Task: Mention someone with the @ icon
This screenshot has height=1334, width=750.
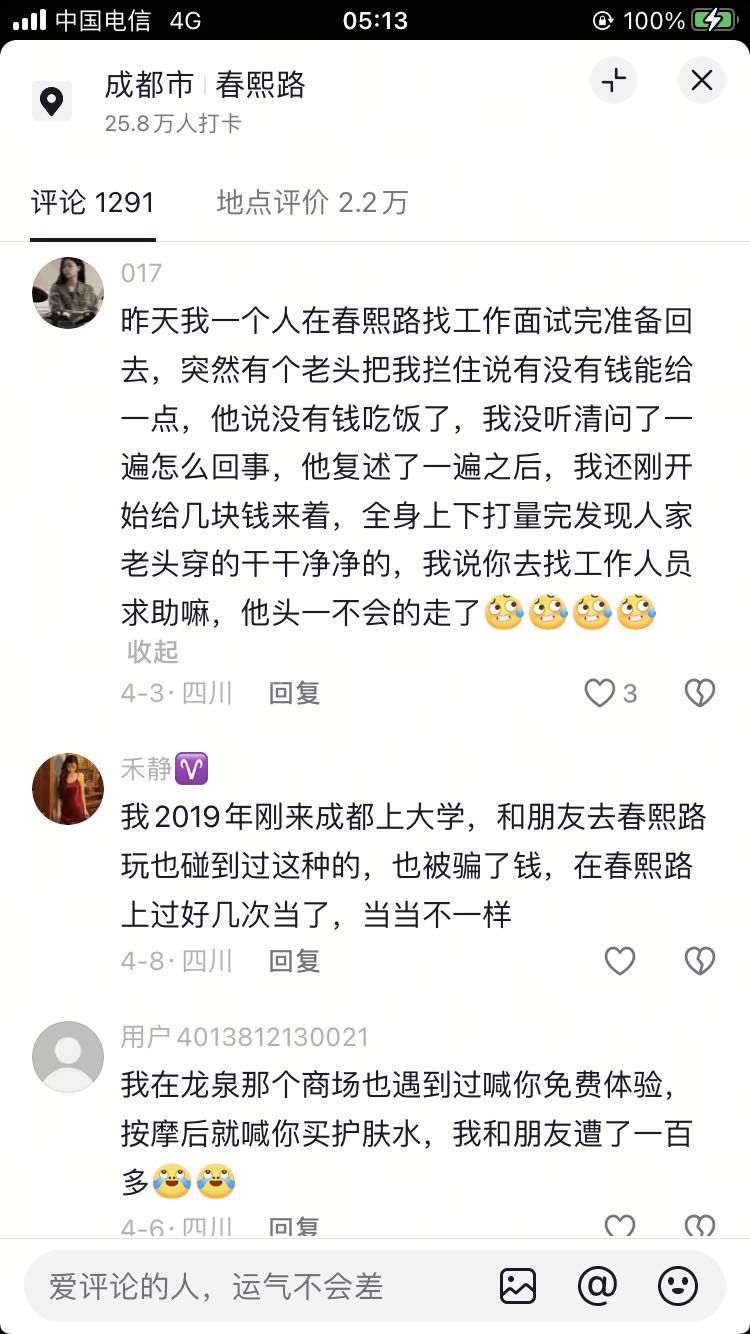Action: [597, 1286]
